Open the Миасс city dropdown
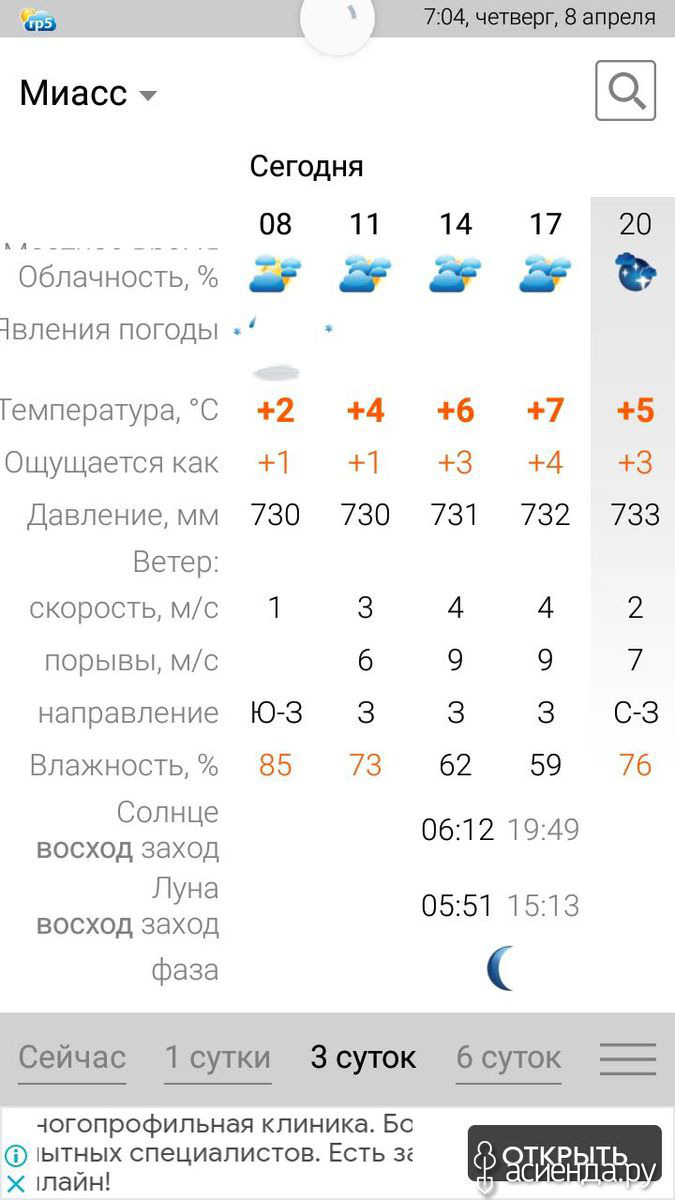 88,94
